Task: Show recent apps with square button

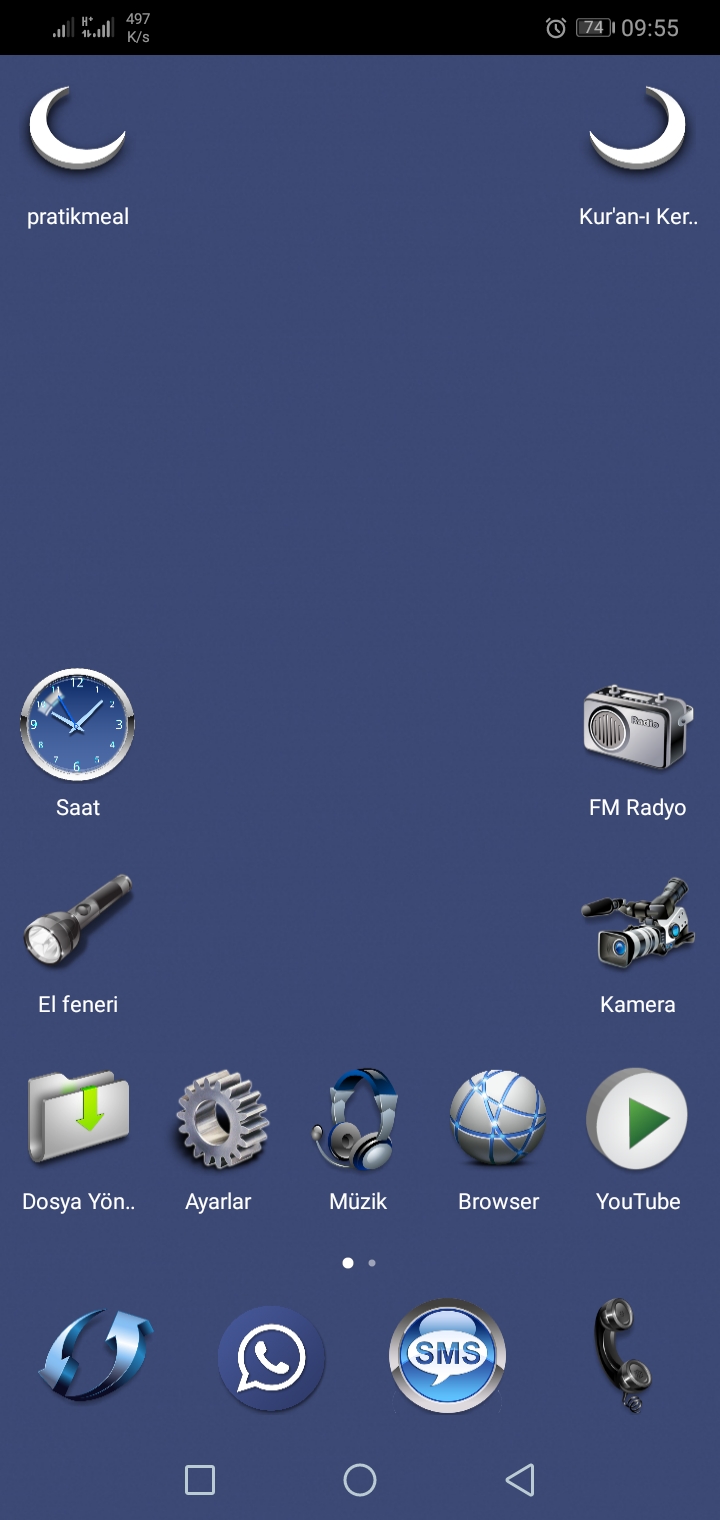Action: (200, 1480)
